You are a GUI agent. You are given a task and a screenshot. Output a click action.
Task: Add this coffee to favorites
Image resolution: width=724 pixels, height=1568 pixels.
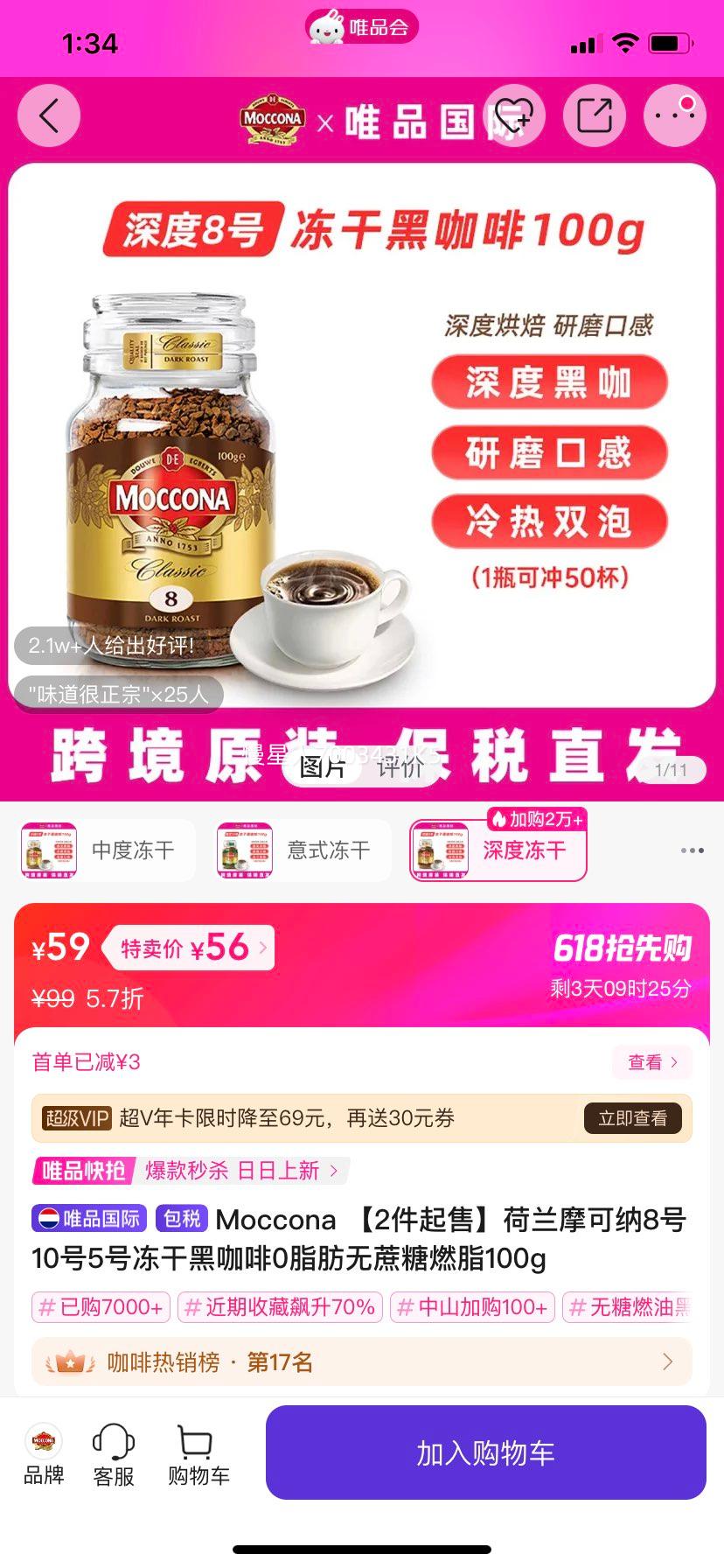coord(514,115)
